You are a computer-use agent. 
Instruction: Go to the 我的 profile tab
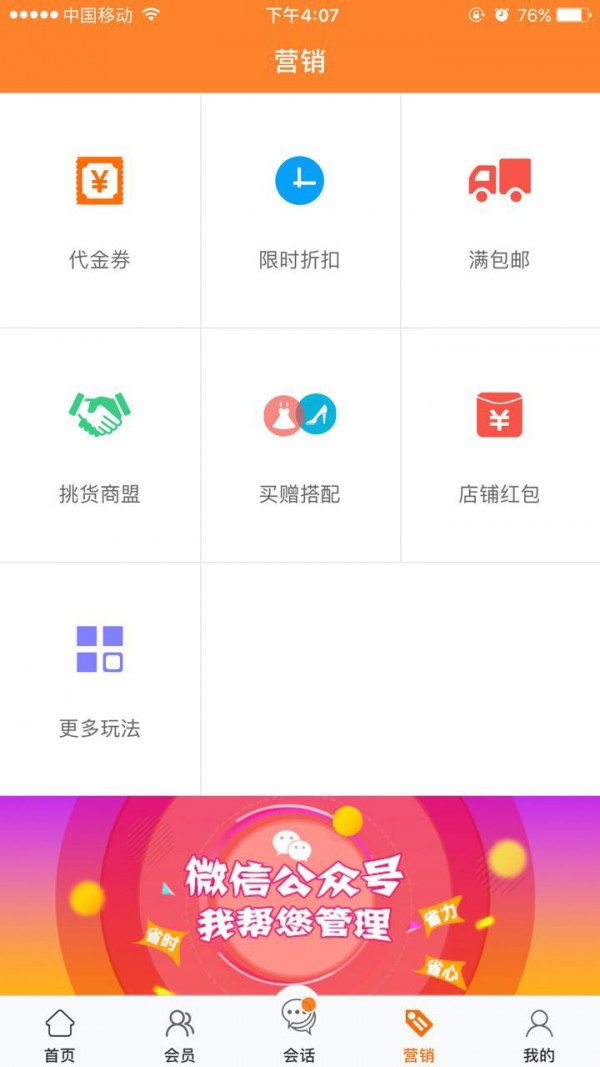[x=539, y=1035]
